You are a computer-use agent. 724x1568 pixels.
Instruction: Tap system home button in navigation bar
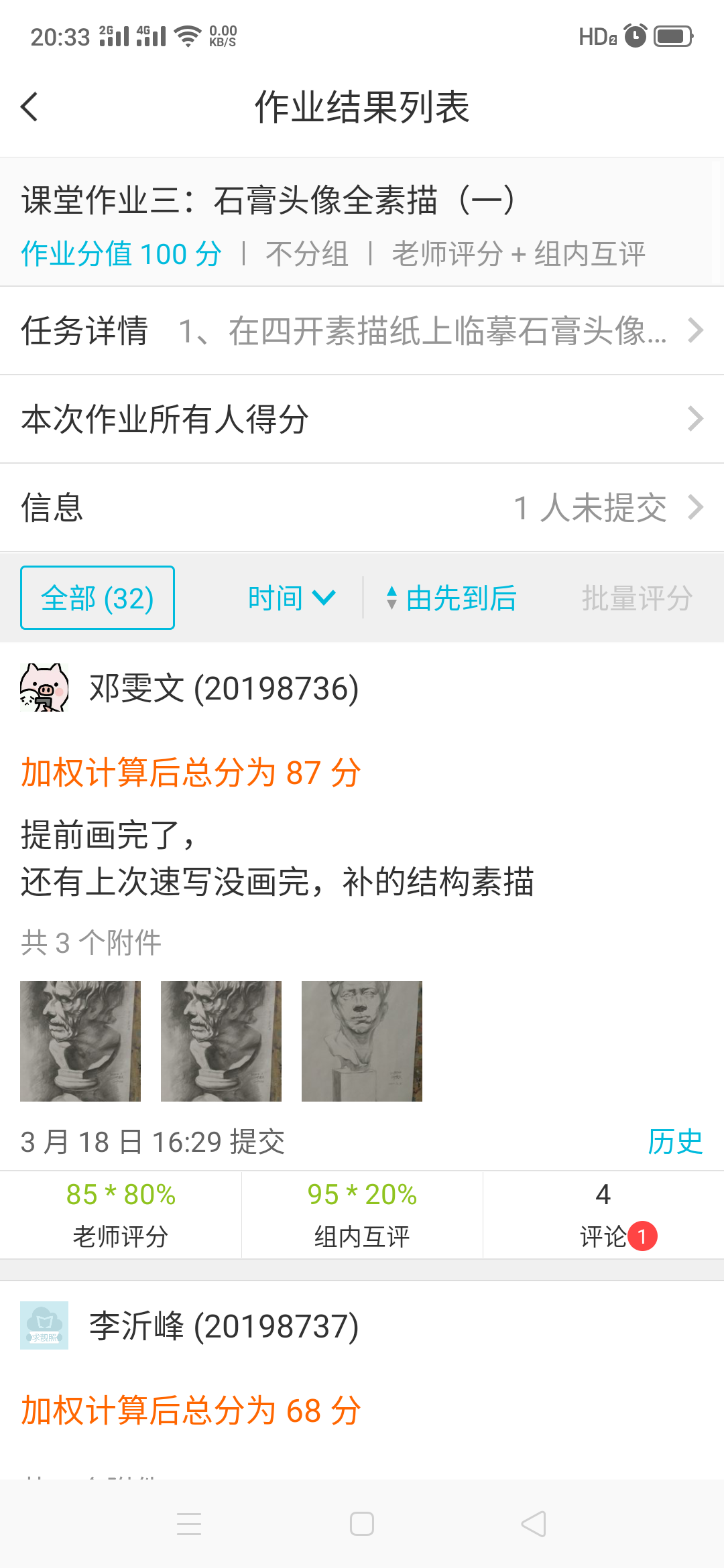[362, 1524]
